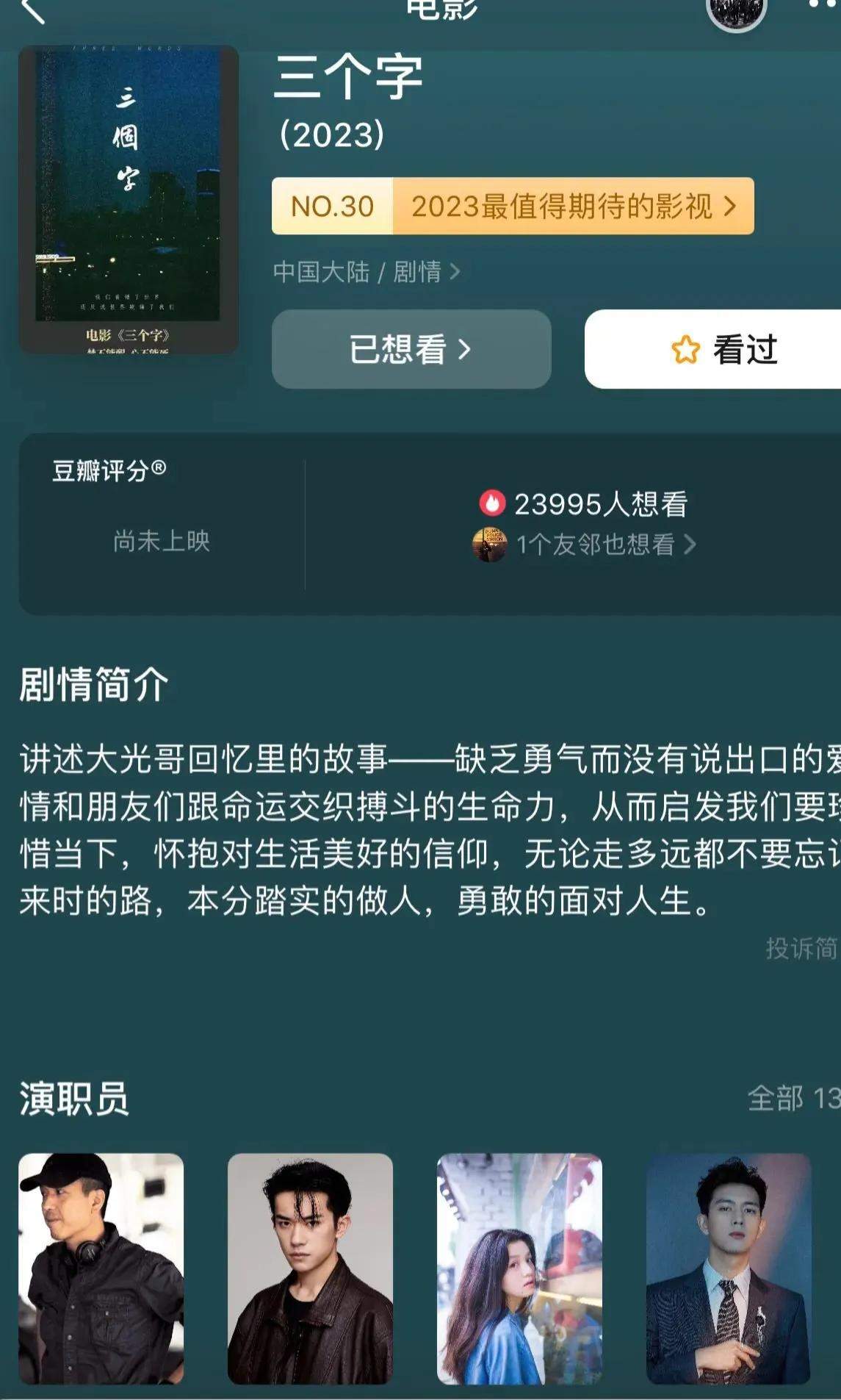This screenshot has height=1400, width=841.
Task: See 1个友邻也想看 list
Action: (595, 545)
